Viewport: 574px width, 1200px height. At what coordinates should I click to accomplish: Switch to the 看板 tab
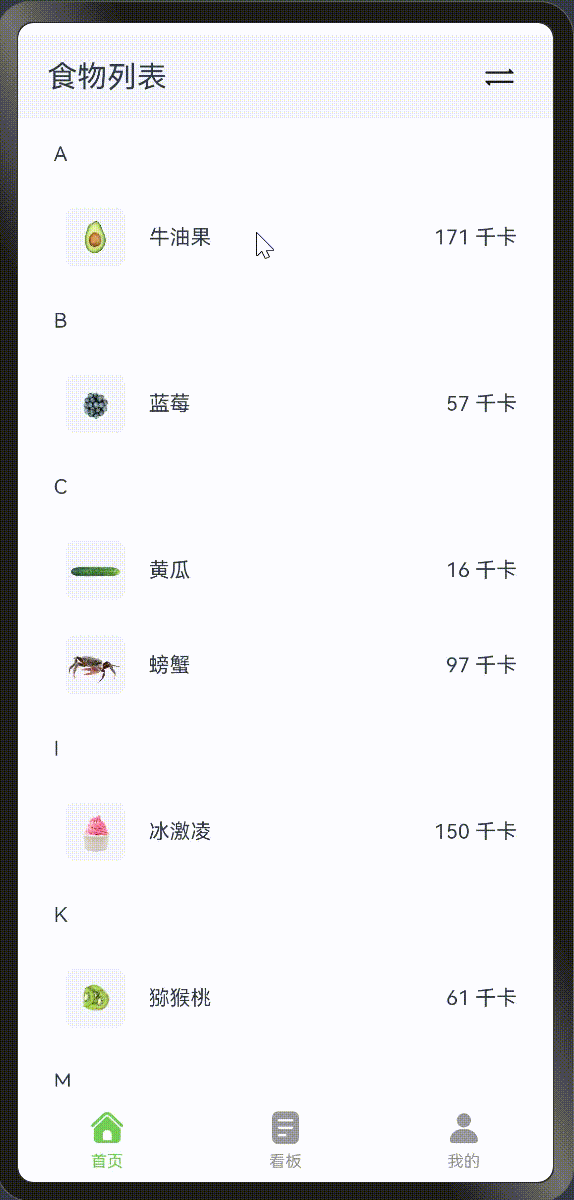coord(285,1140)
